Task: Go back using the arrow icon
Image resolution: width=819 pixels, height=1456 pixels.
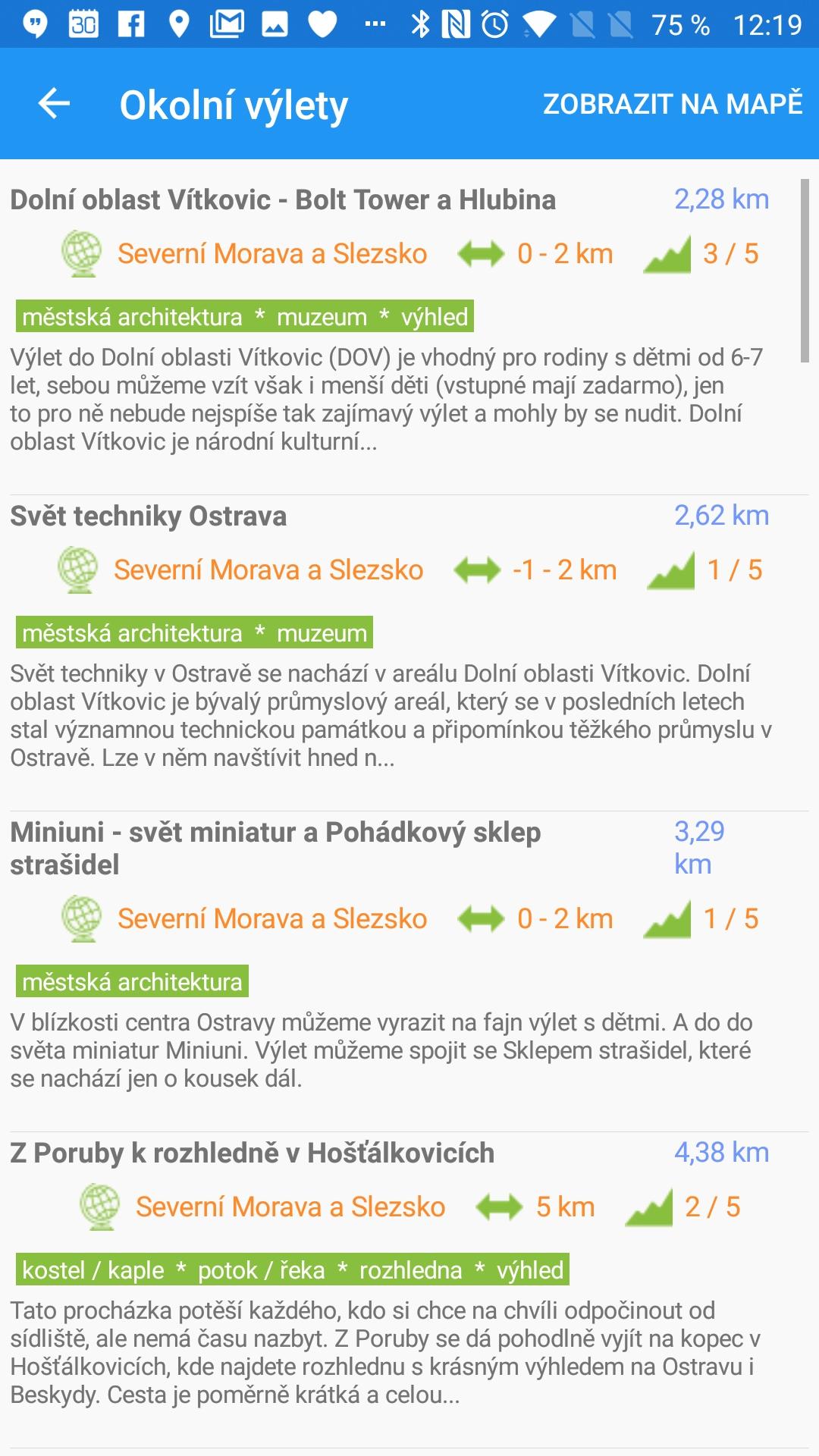Action: tap(54, 104)
